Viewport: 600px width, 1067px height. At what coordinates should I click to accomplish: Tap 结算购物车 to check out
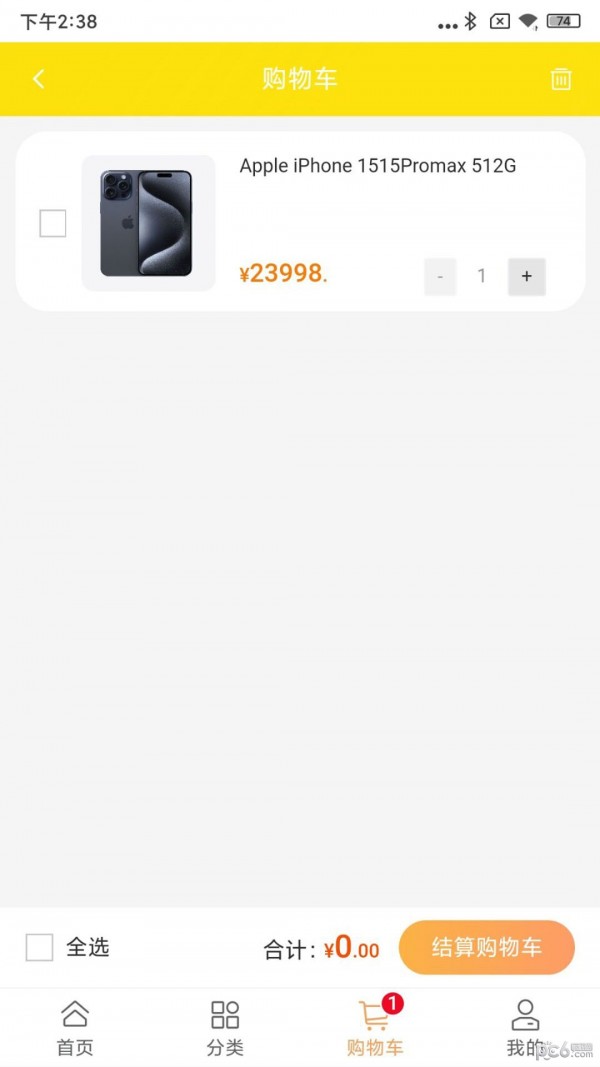coord(487,947)
